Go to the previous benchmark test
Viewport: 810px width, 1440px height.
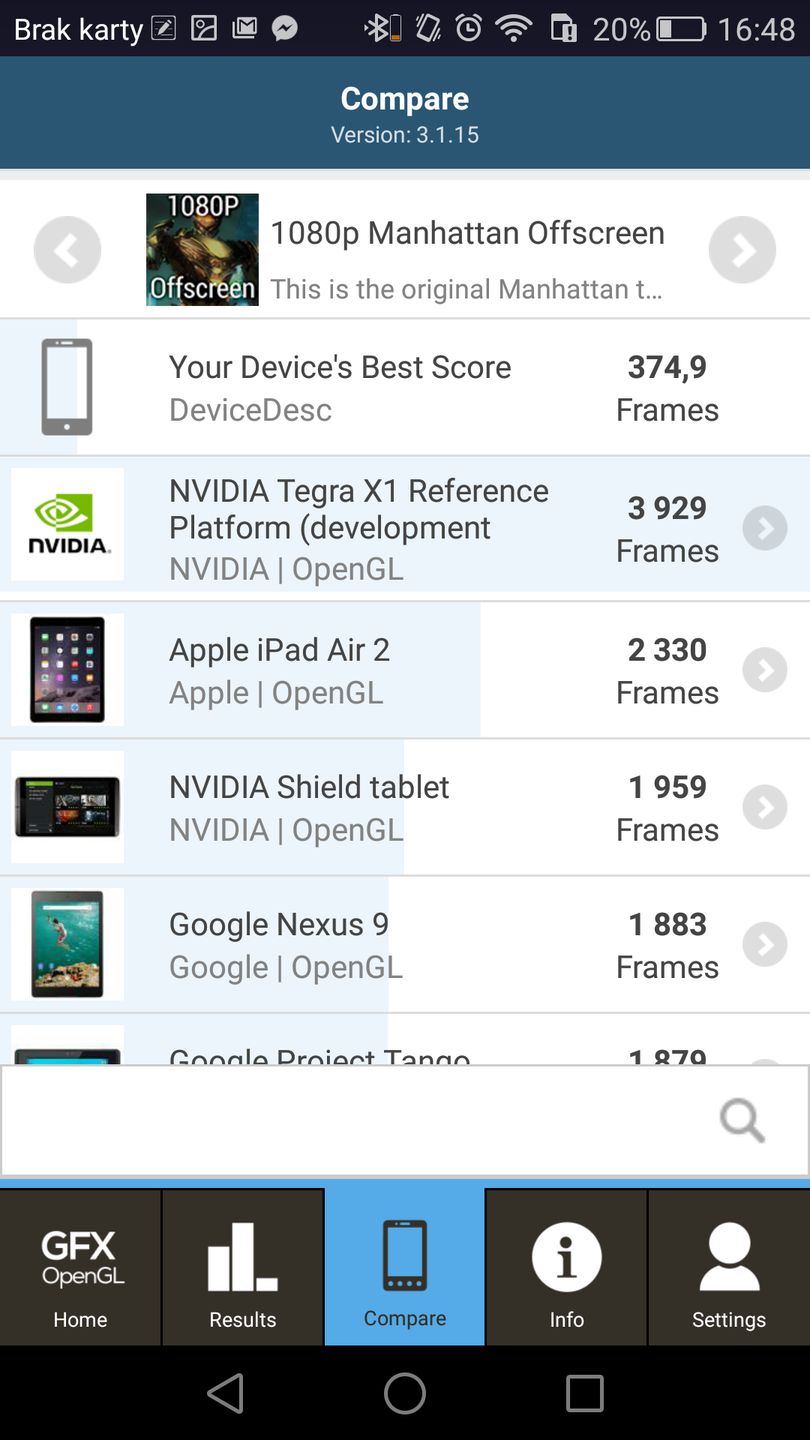point(67,250)
